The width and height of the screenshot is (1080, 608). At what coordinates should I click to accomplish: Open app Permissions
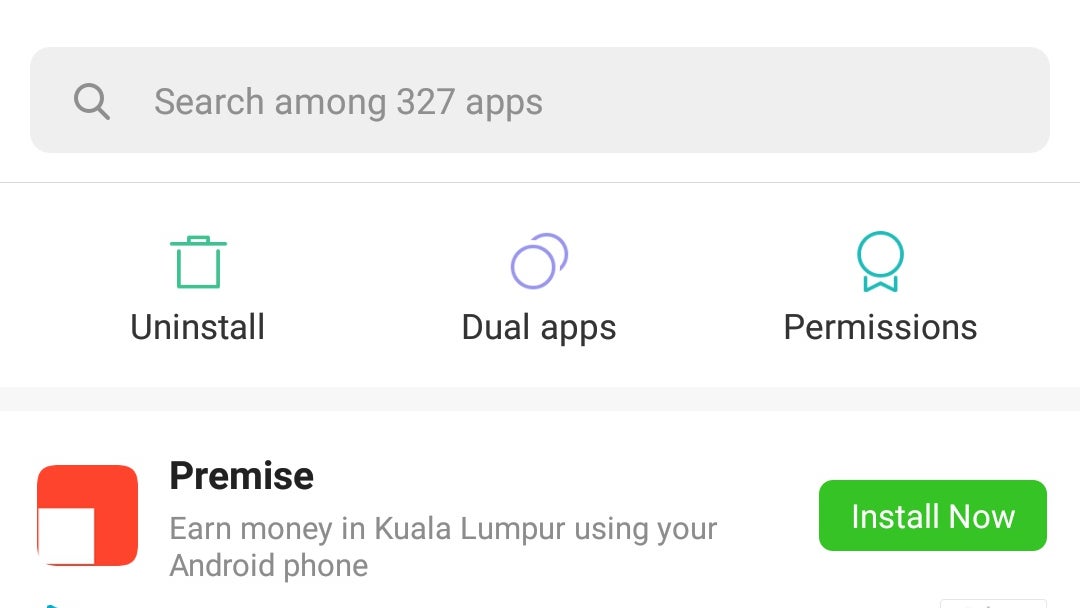coord(880,287)
